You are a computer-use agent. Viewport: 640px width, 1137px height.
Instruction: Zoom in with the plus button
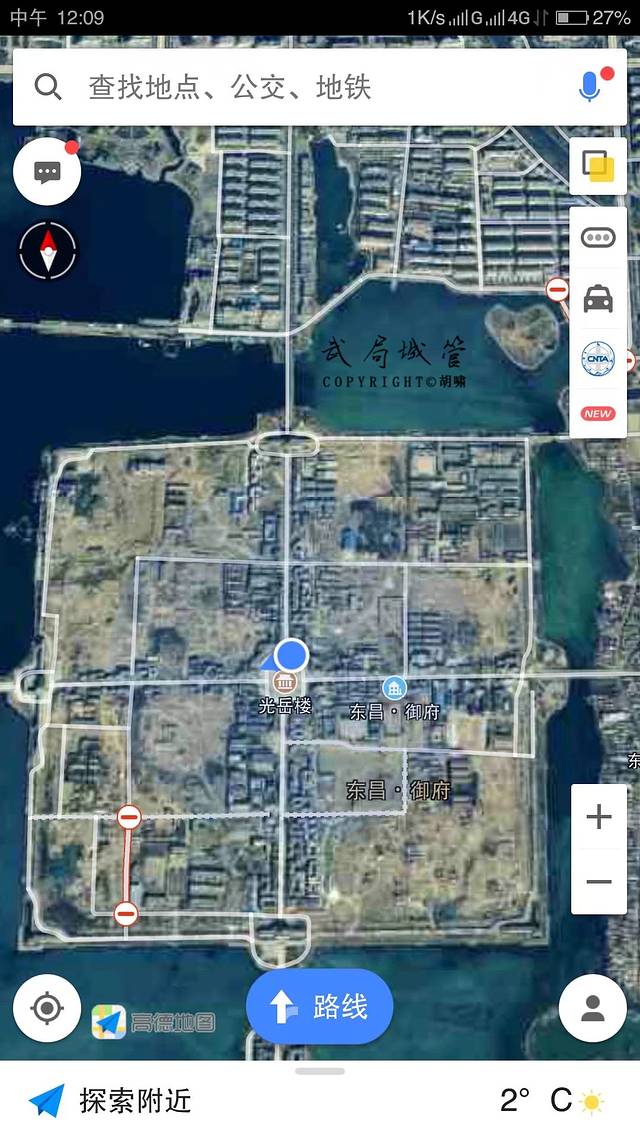tap(598, 817)
